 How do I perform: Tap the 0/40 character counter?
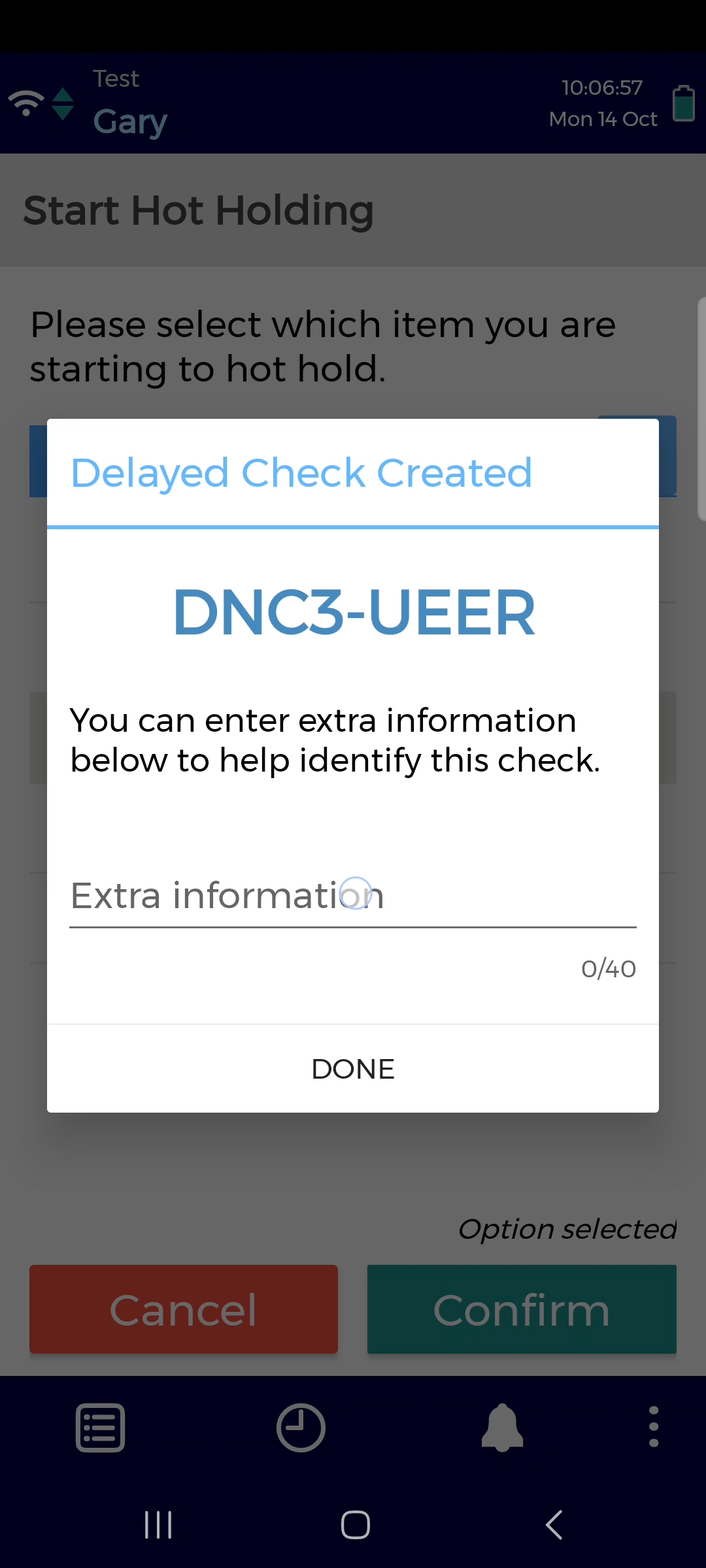(x=608, y=969)
